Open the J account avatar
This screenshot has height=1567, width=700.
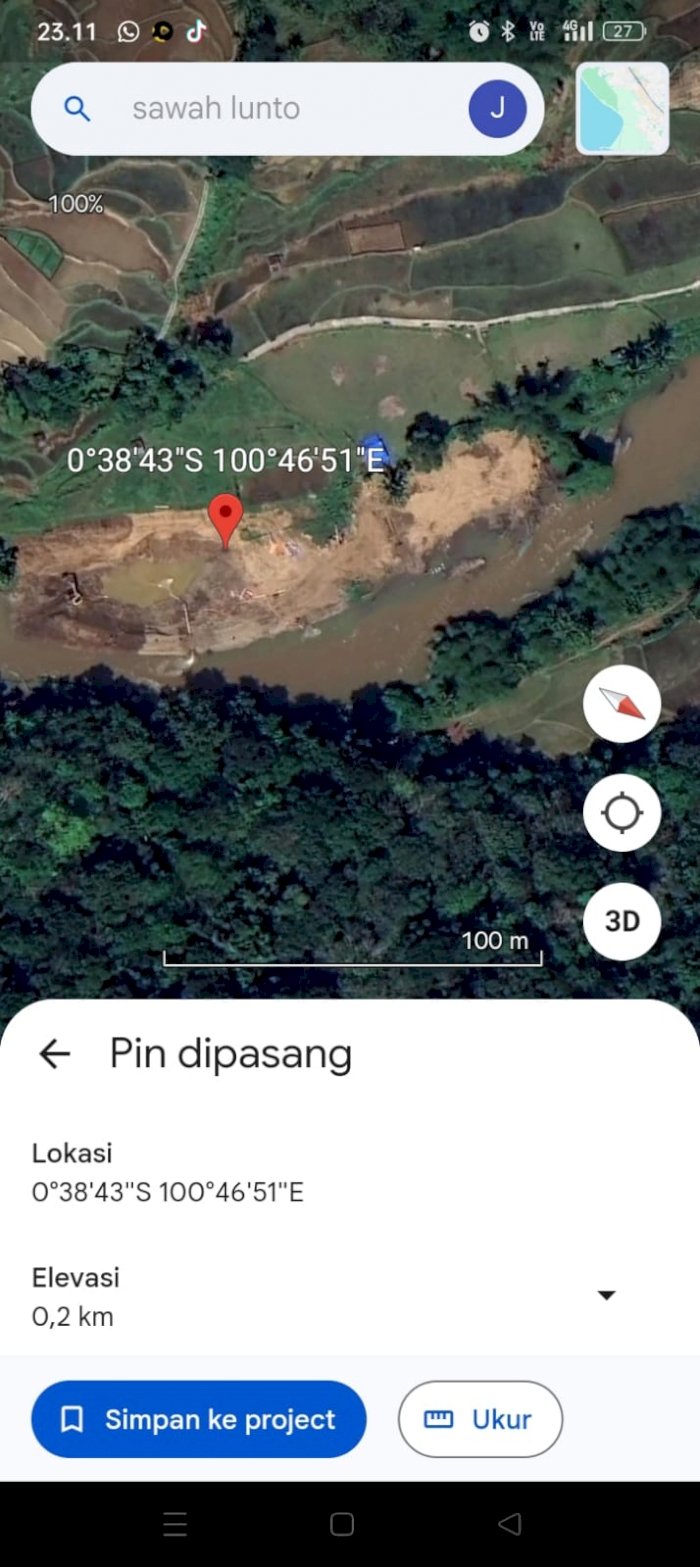click(497, 109)
